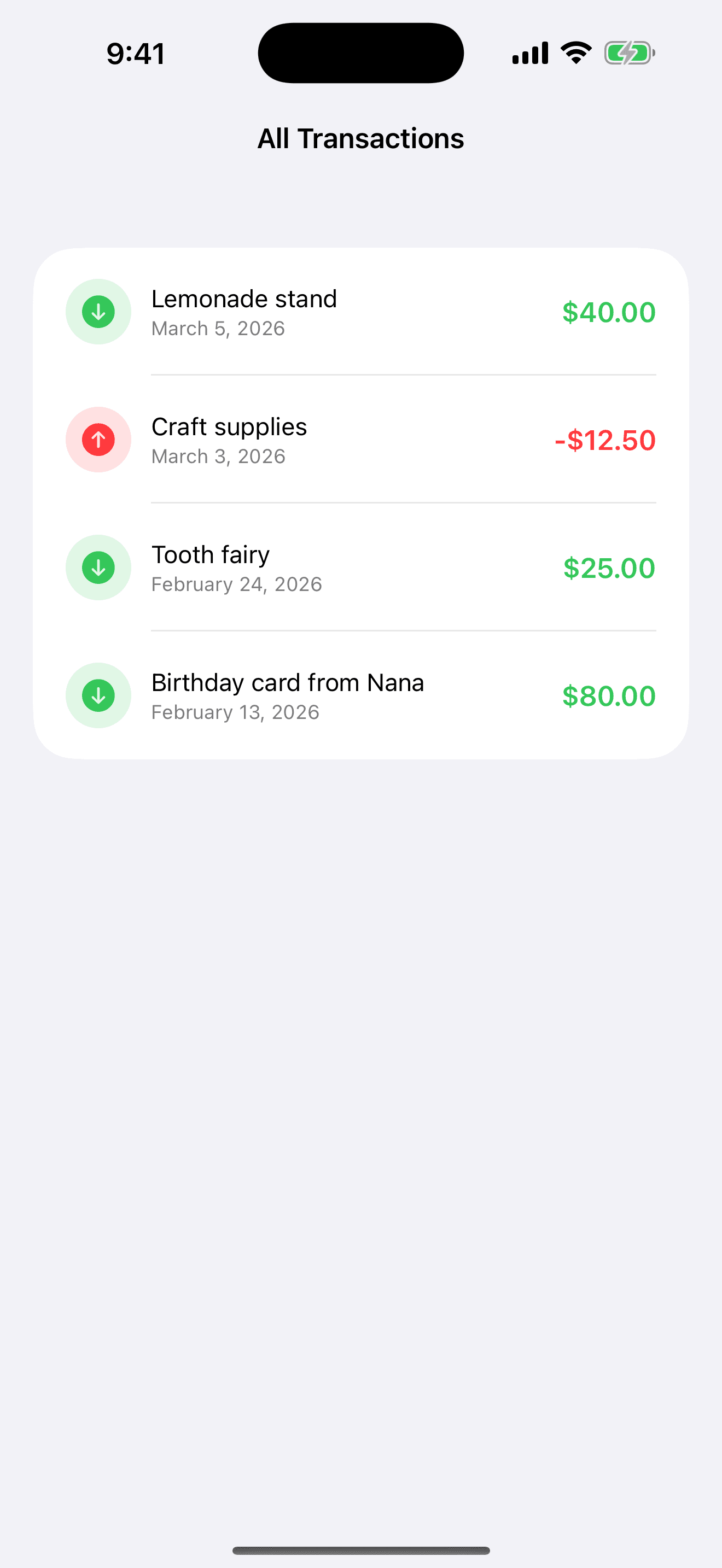
Task: Click the 9:41 clock in status bar
Action: pos(135,52)
